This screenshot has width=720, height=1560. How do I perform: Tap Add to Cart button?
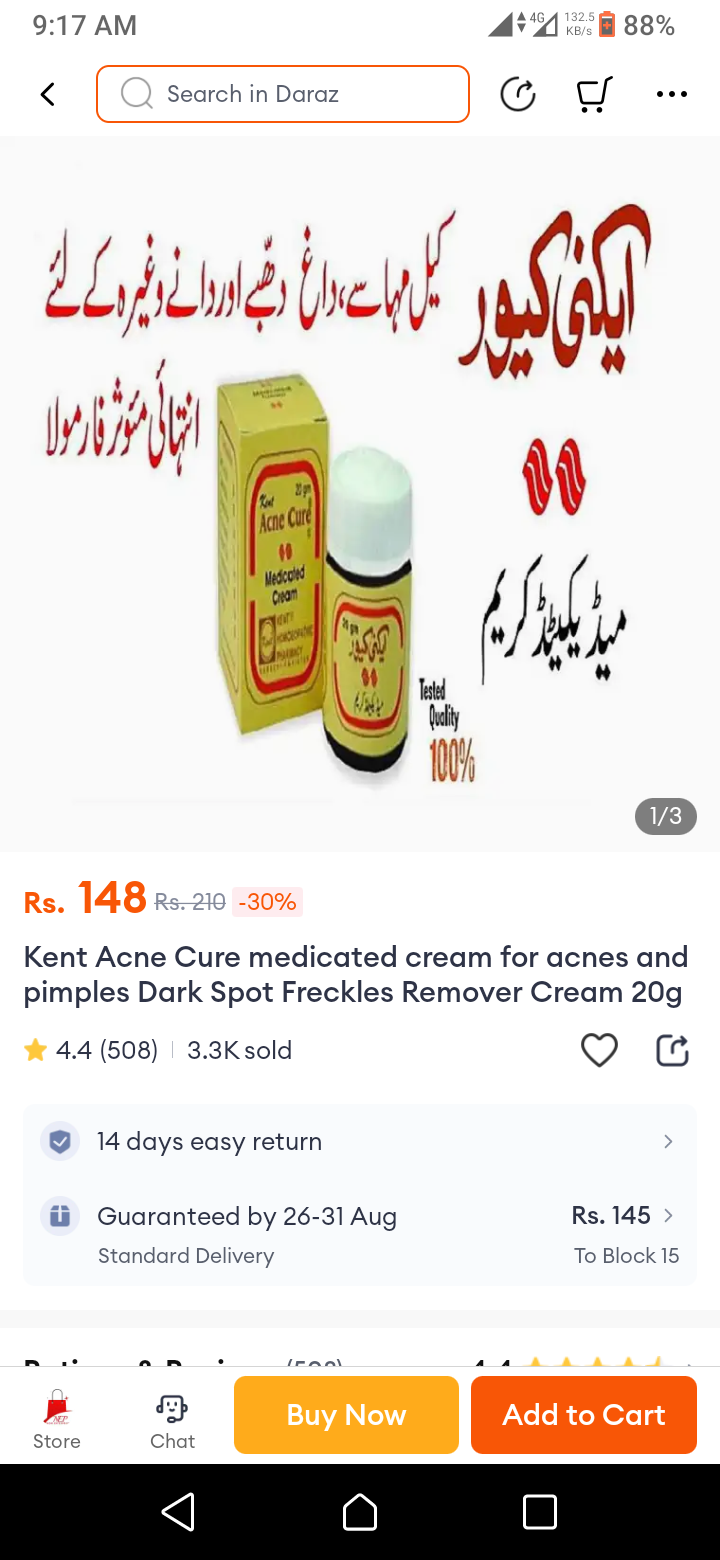pyautogui.click(x=584, y=1415)
